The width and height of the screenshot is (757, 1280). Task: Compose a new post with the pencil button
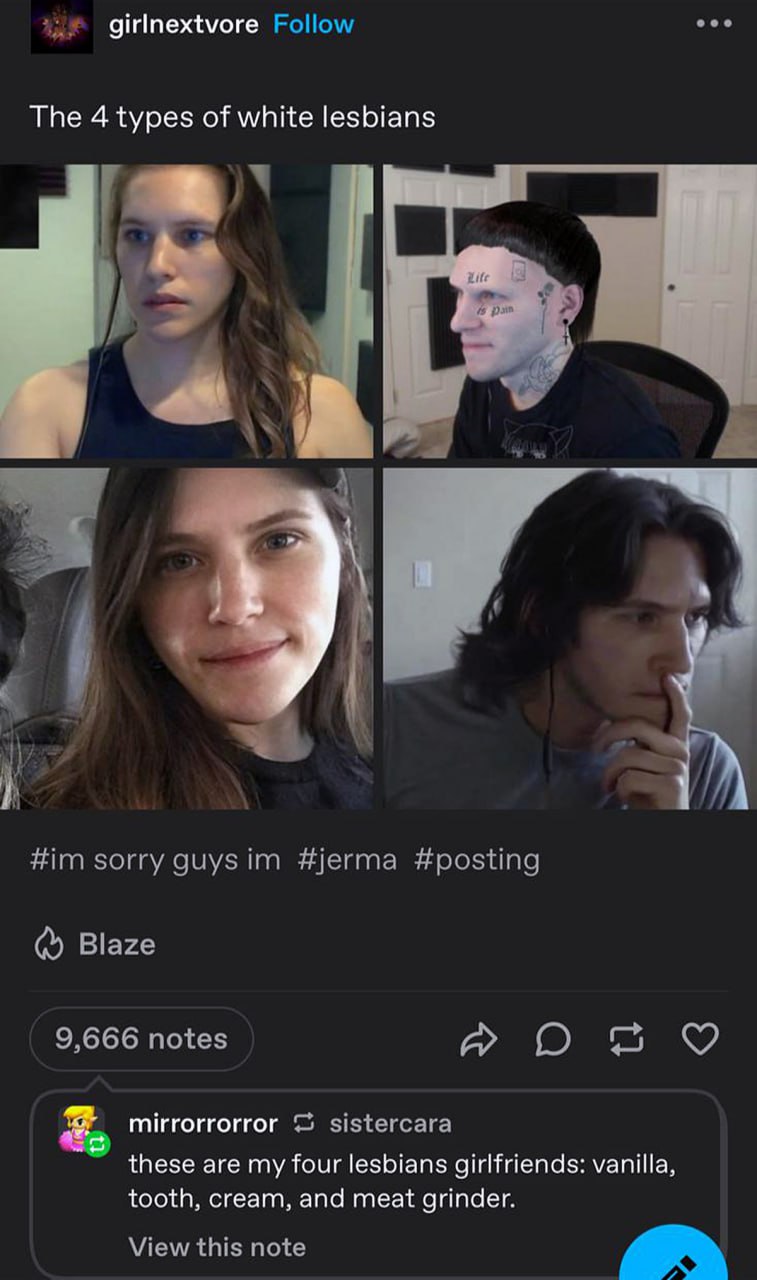coord(680,1260)
